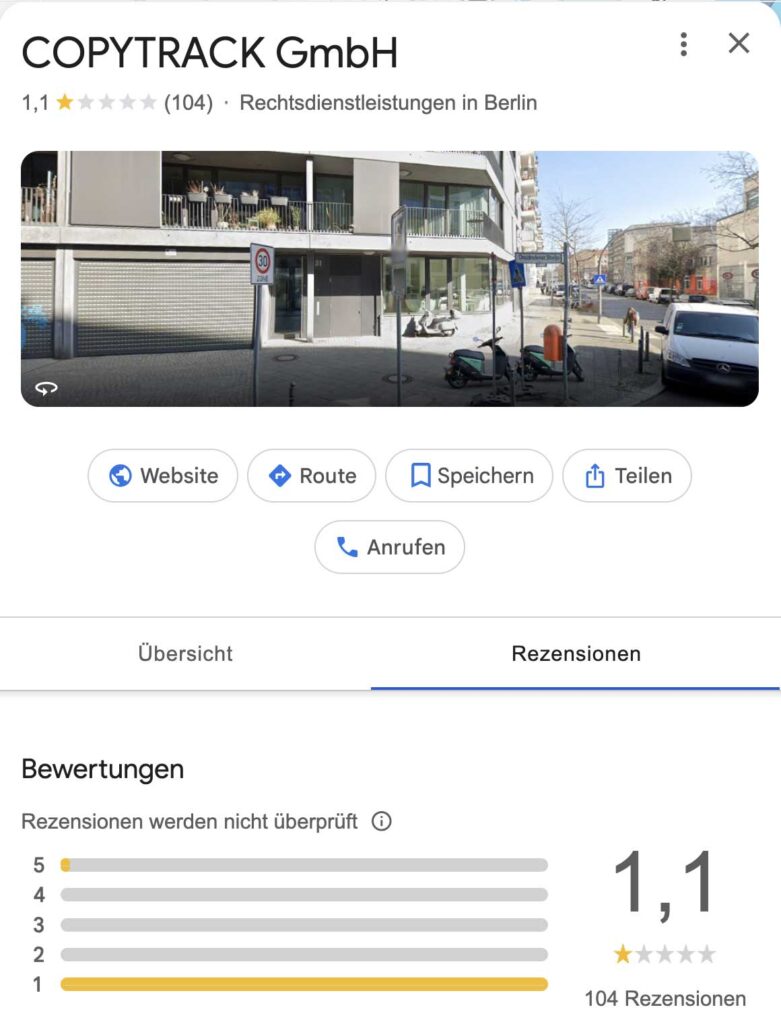Viewport: 781px width, 1024px height.
Task: Filter reviews by 1-star bar
Action: tap(304, 984)
